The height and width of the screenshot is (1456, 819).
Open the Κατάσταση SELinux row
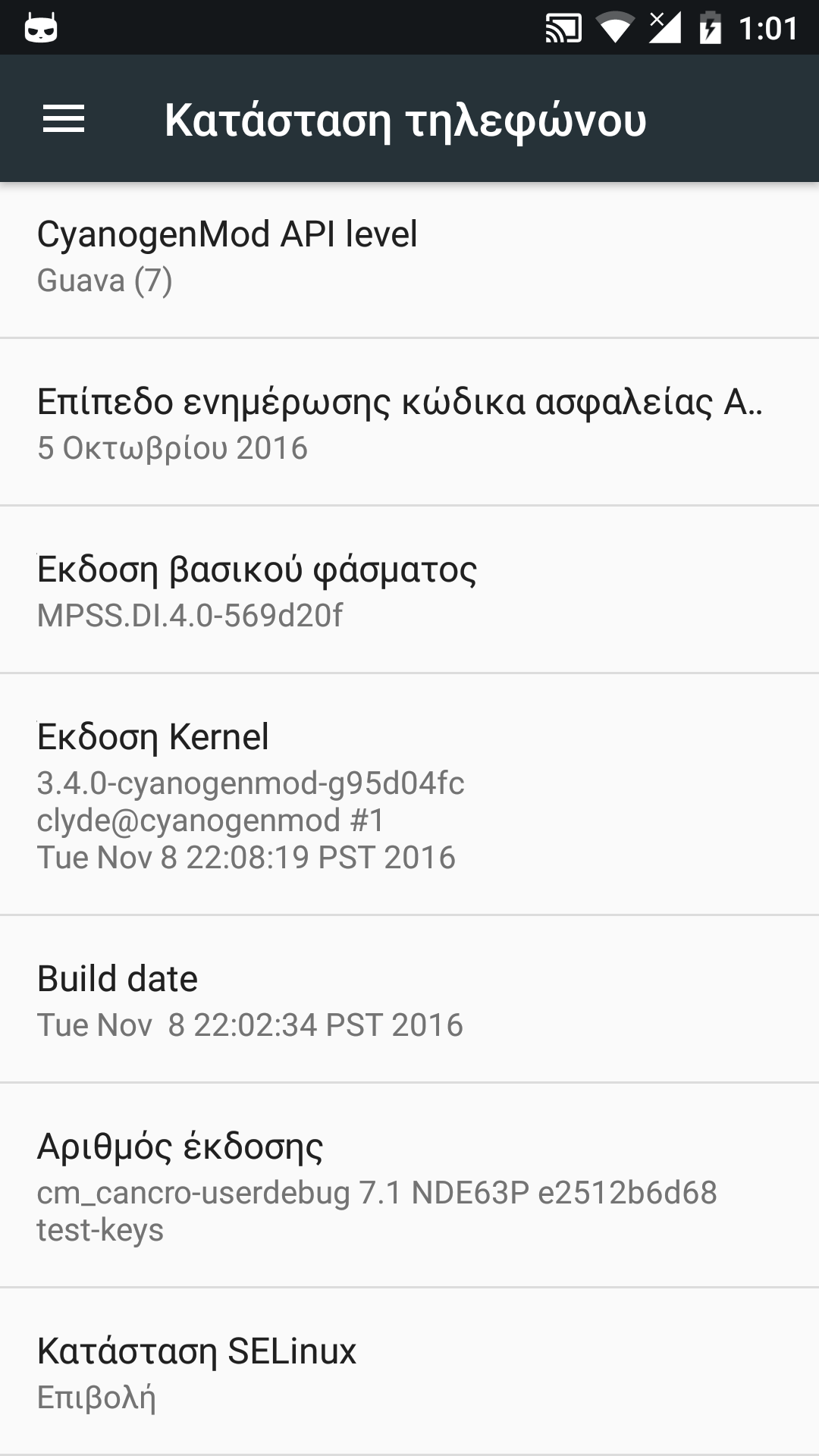[409, 1372]
